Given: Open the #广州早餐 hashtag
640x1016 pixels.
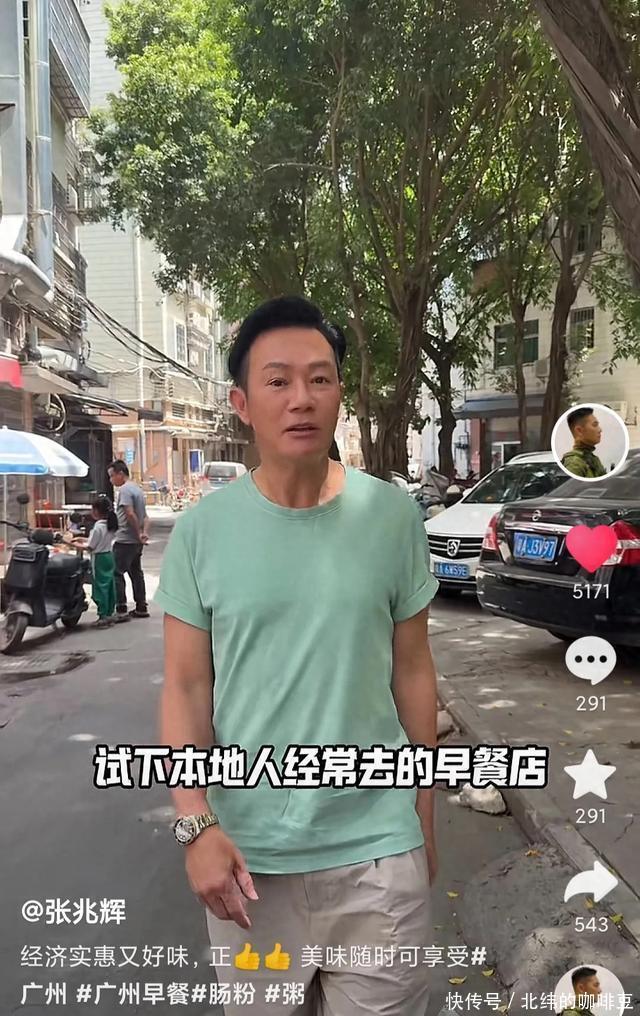Looking at the screenshot, I should (x=133, y=993).
